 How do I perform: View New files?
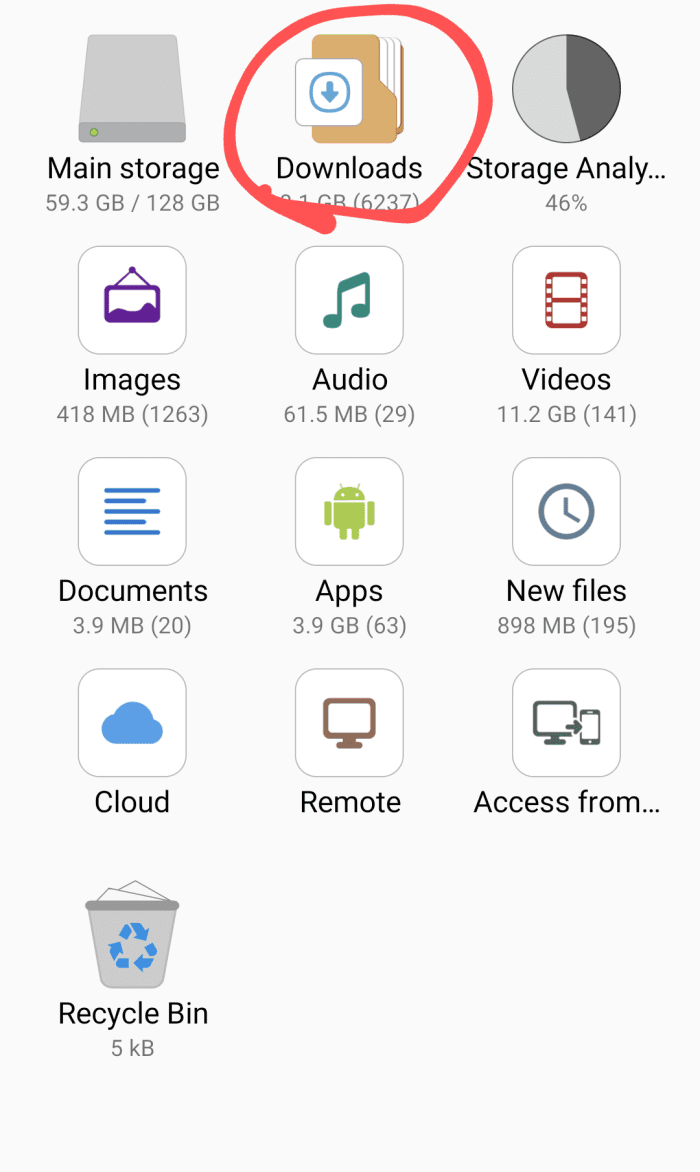point(566,511)
